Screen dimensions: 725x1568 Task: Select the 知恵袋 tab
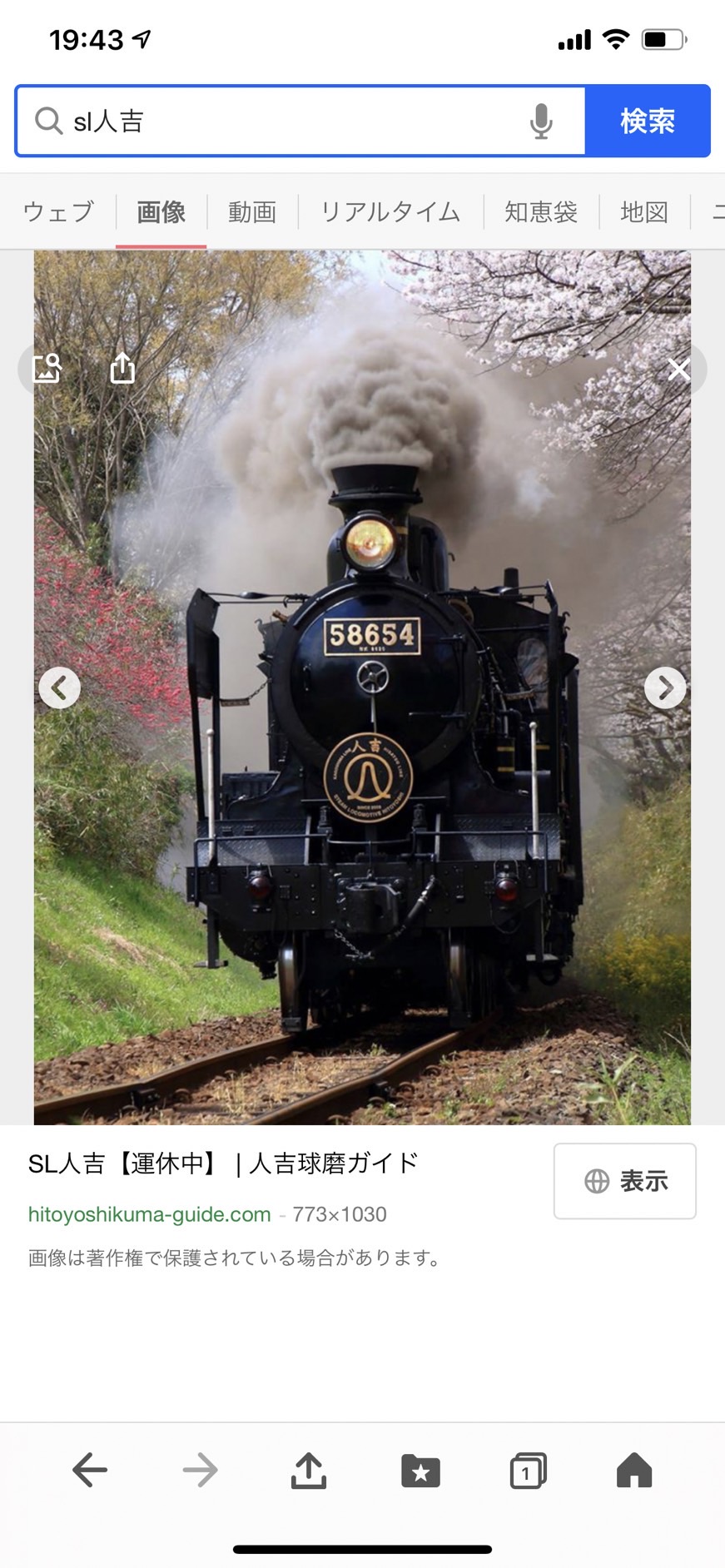[541, 212]
